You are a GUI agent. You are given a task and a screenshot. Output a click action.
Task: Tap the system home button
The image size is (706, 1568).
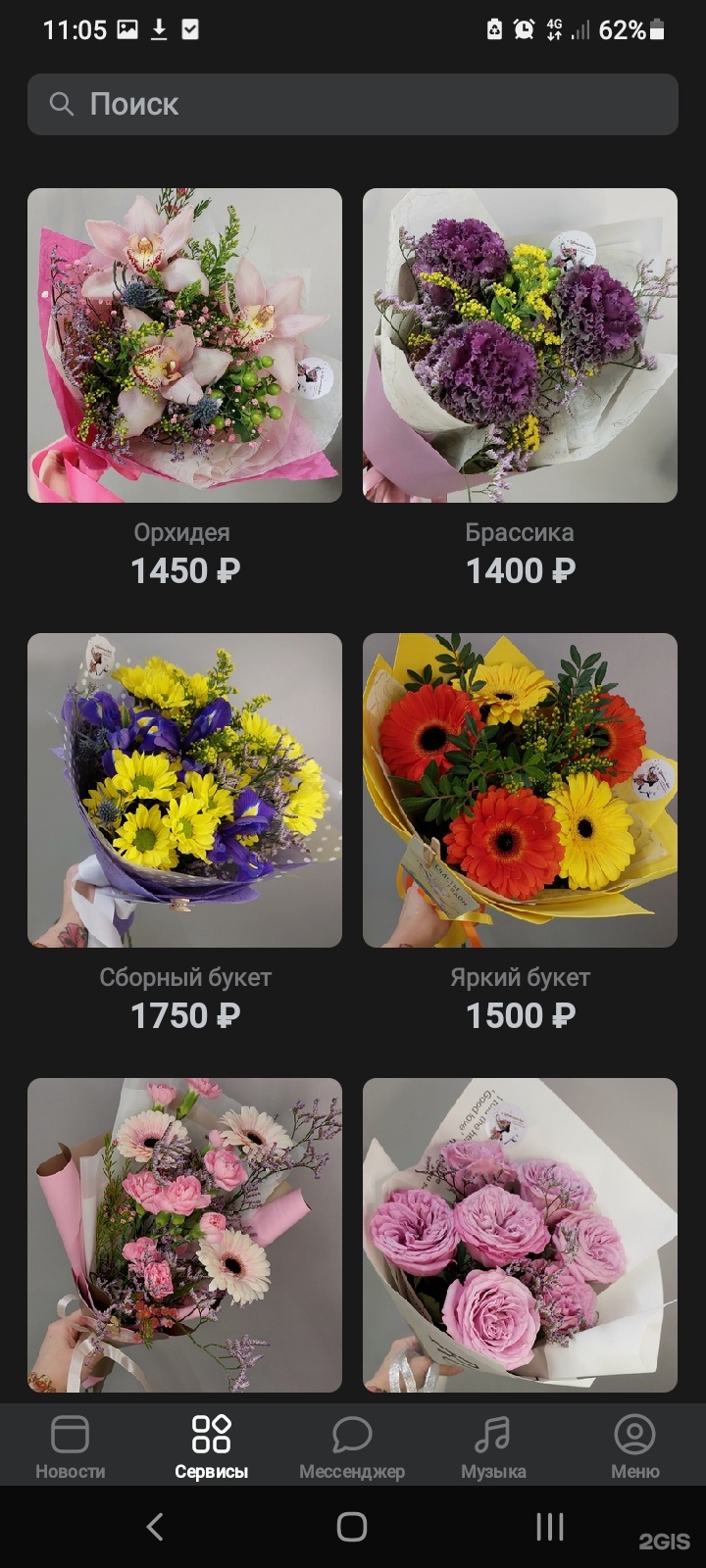pyautogui.click(x=352, y=1526)
